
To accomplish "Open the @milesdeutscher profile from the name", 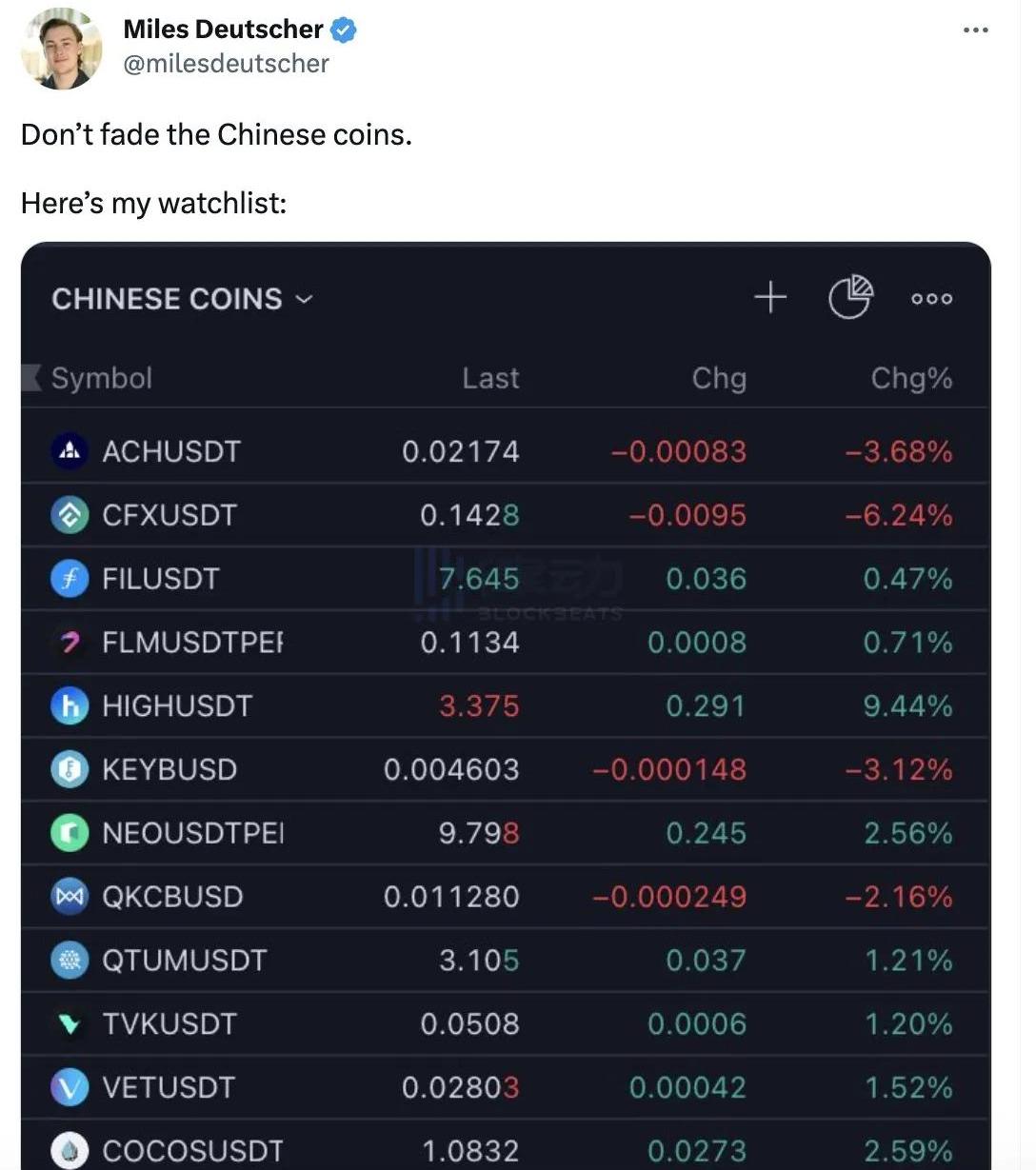I will (223, 30).
